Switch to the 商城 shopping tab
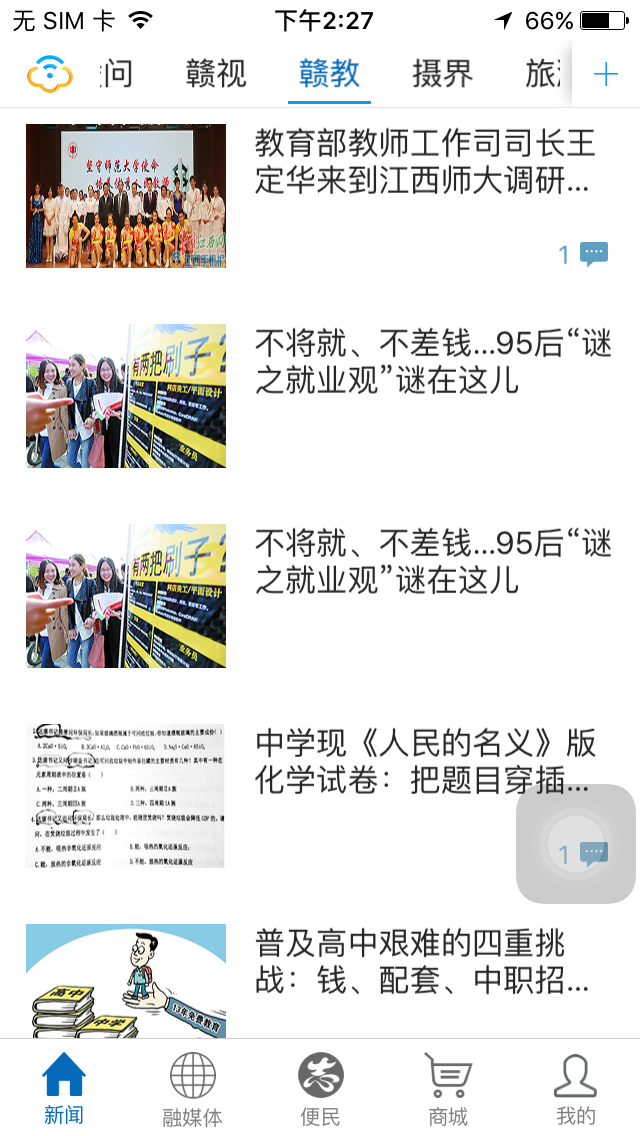 (x=447, y=1088)
